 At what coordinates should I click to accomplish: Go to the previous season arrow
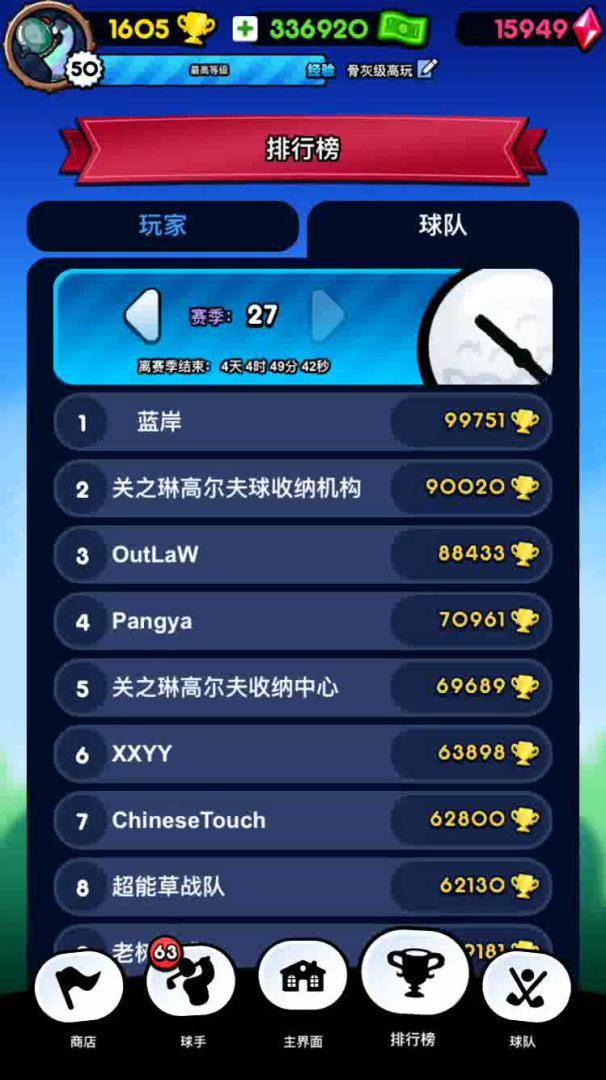coord(142,316)
